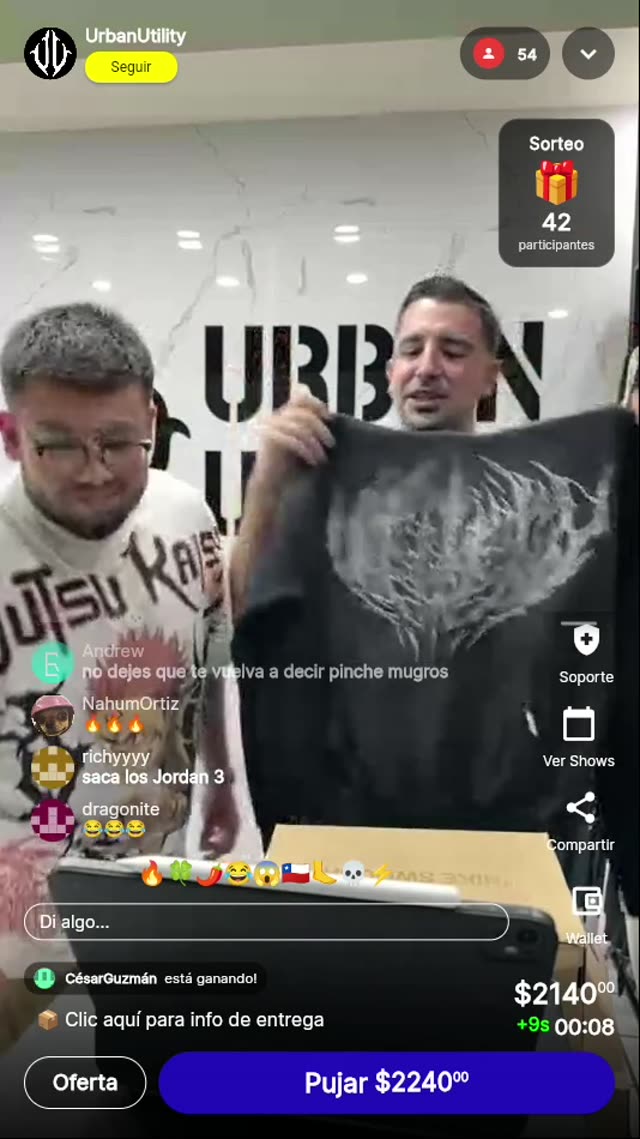Open the UrbanUtility profile avatar
Screen dimensions: 640x1139
pyautogui.click(x=50, y=53)
